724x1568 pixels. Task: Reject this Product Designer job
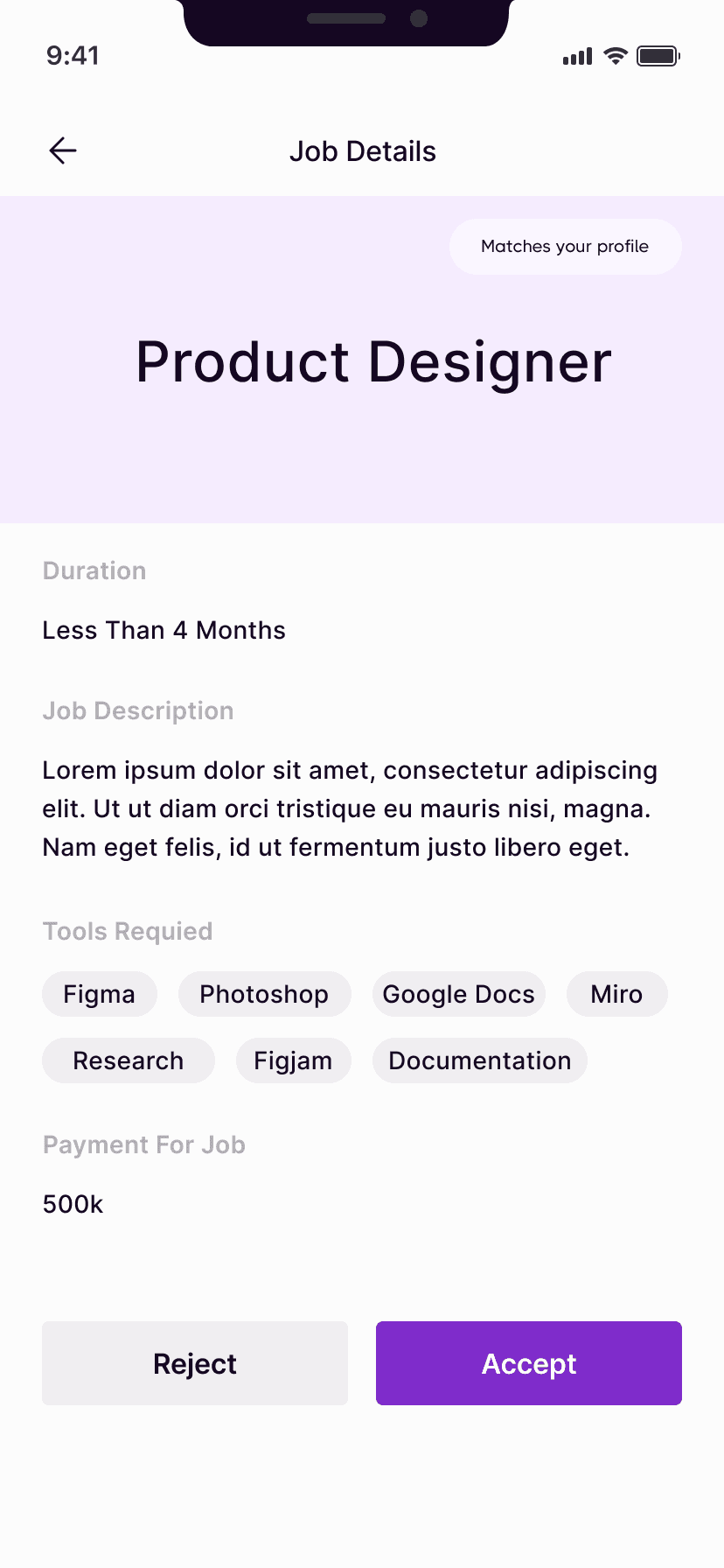[x=195, y=1363]
